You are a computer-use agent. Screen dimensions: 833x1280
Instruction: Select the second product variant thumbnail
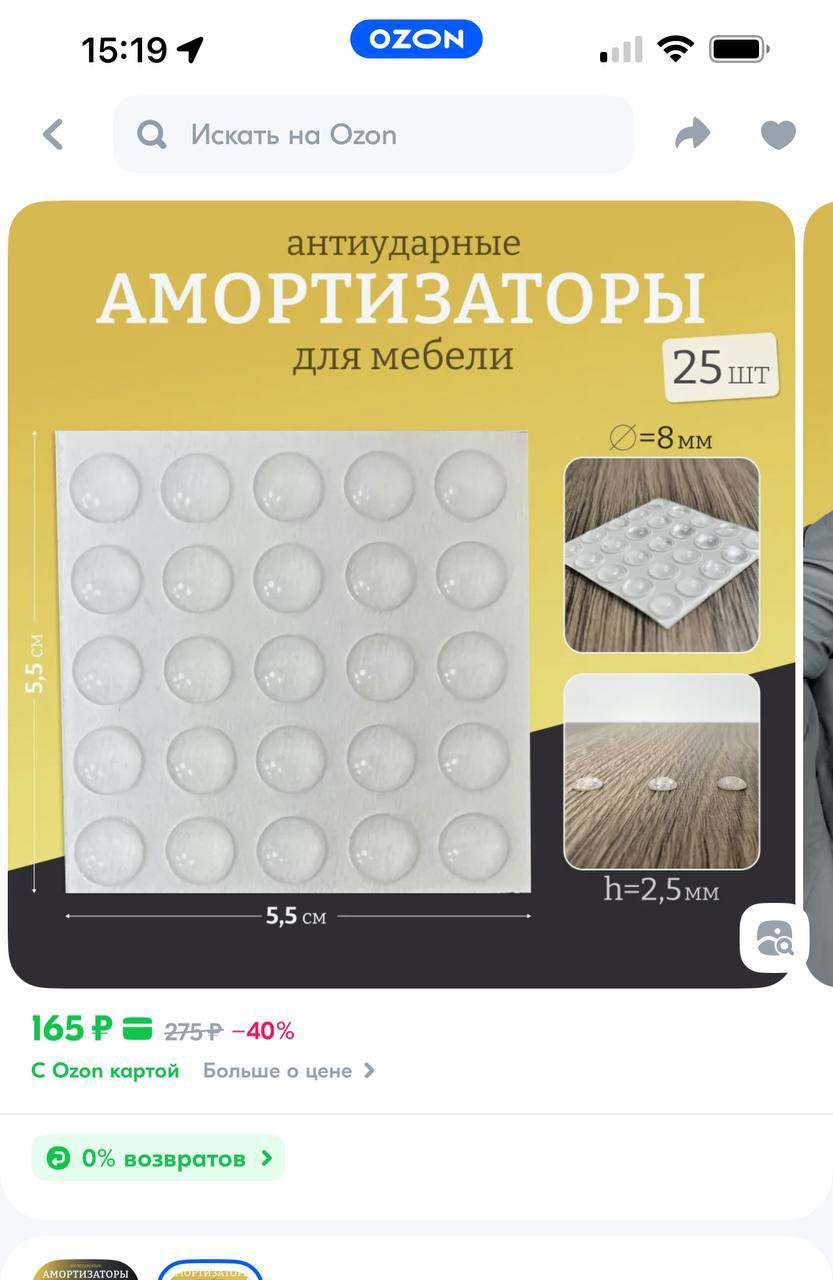[x=210, y=1269]
